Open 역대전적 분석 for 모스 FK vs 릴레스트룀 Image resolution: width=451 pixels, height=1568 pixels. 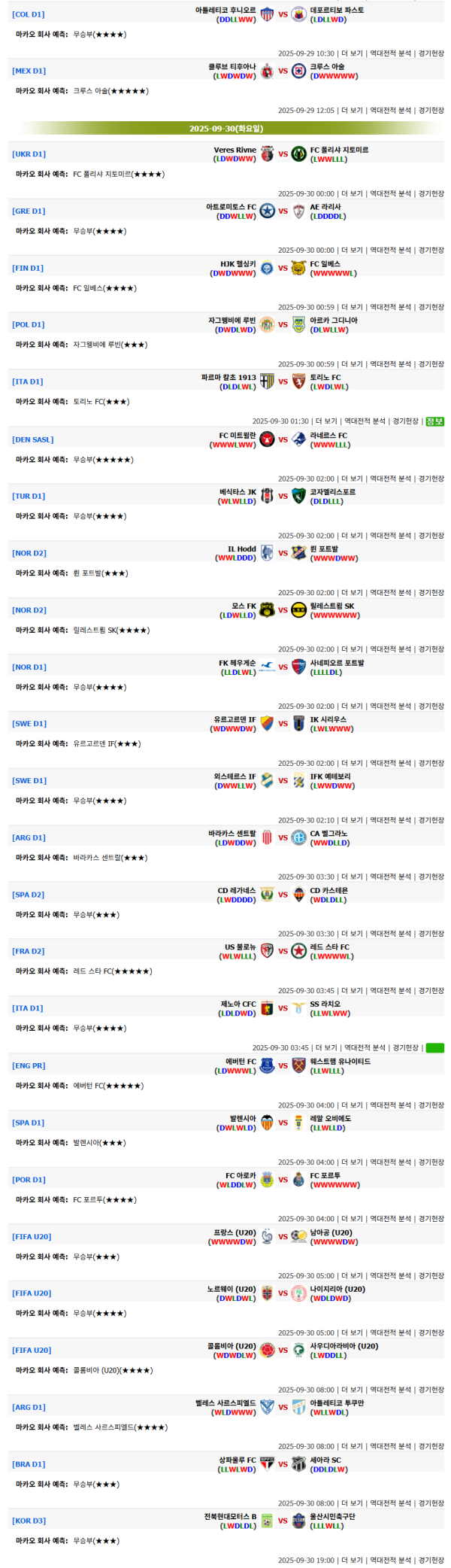tap(390, 649)
